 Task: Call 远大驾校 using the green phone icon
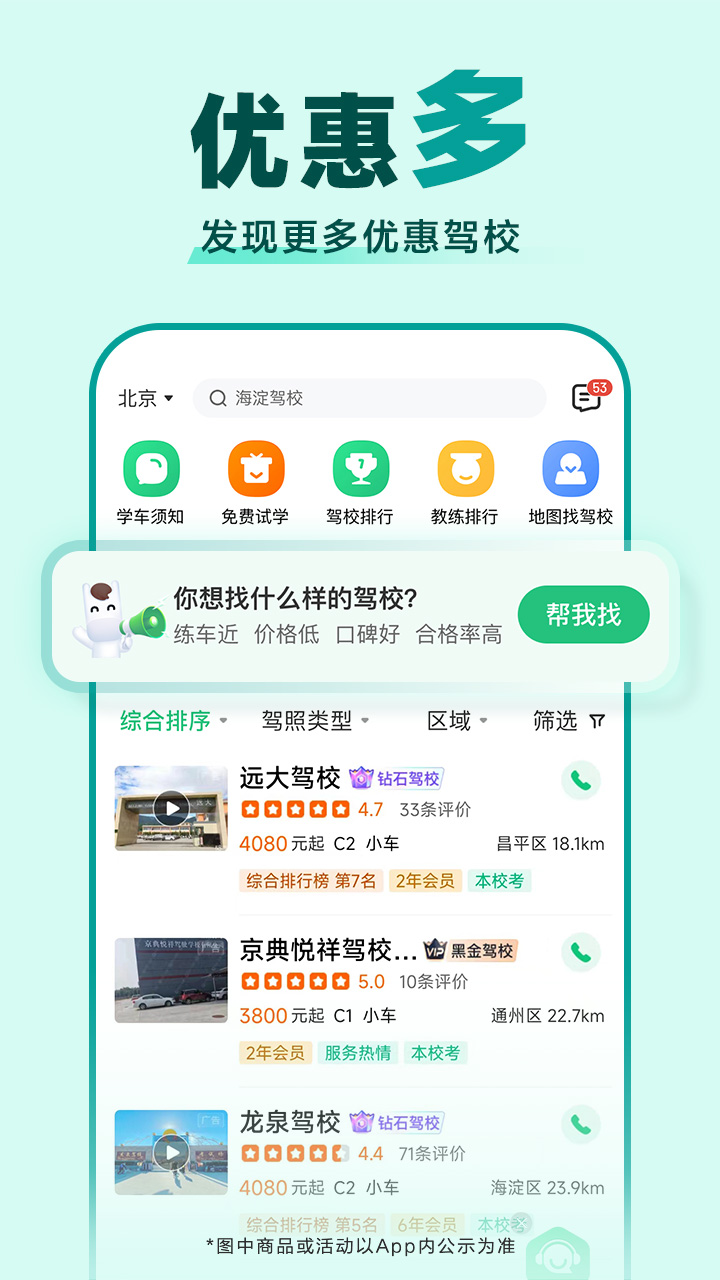(x=581, y=781)
